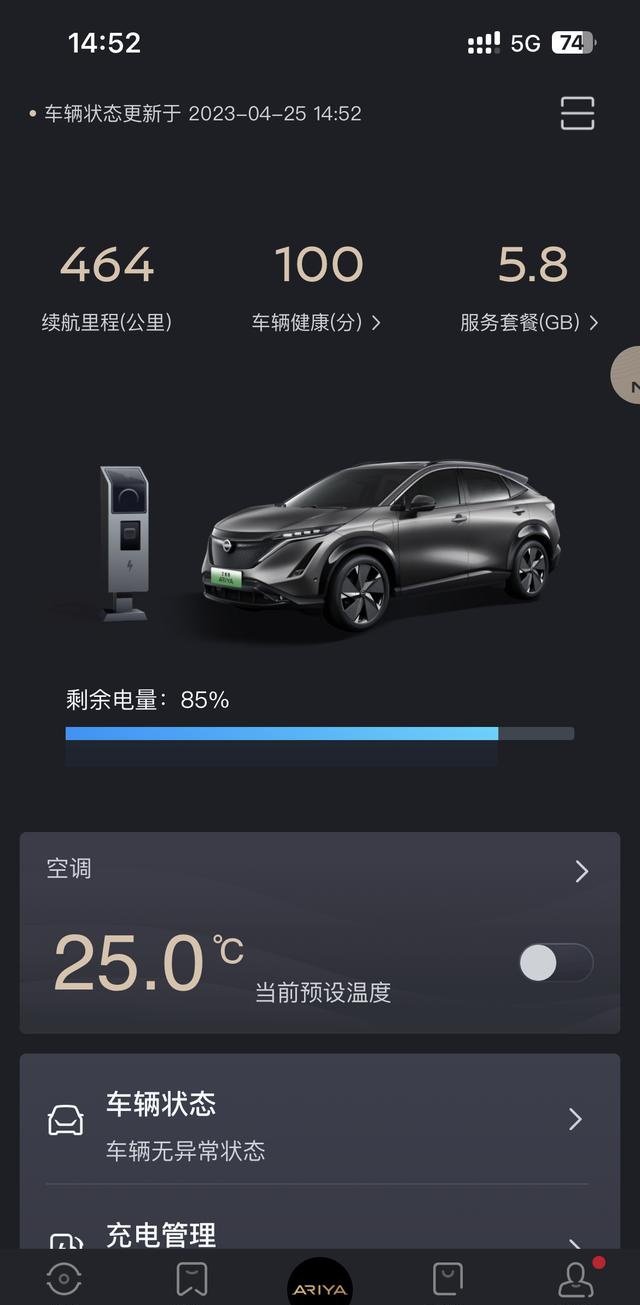Select the central ARIYA tab
640x1305 pixels.
320,1283
